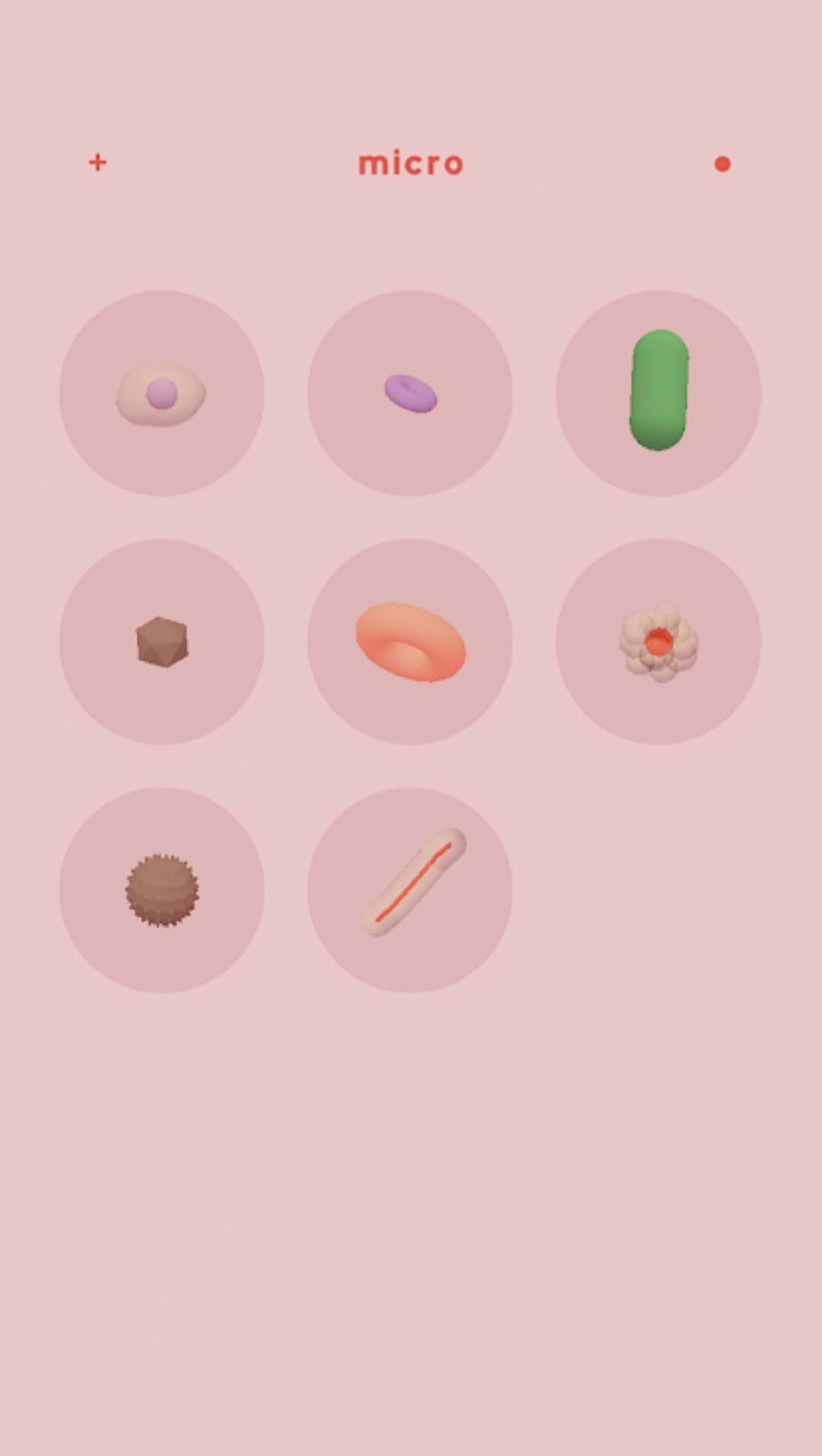Open the cell with the purple nucleus
This screenshot has height=1456, width=822.
tap(162, 393)
